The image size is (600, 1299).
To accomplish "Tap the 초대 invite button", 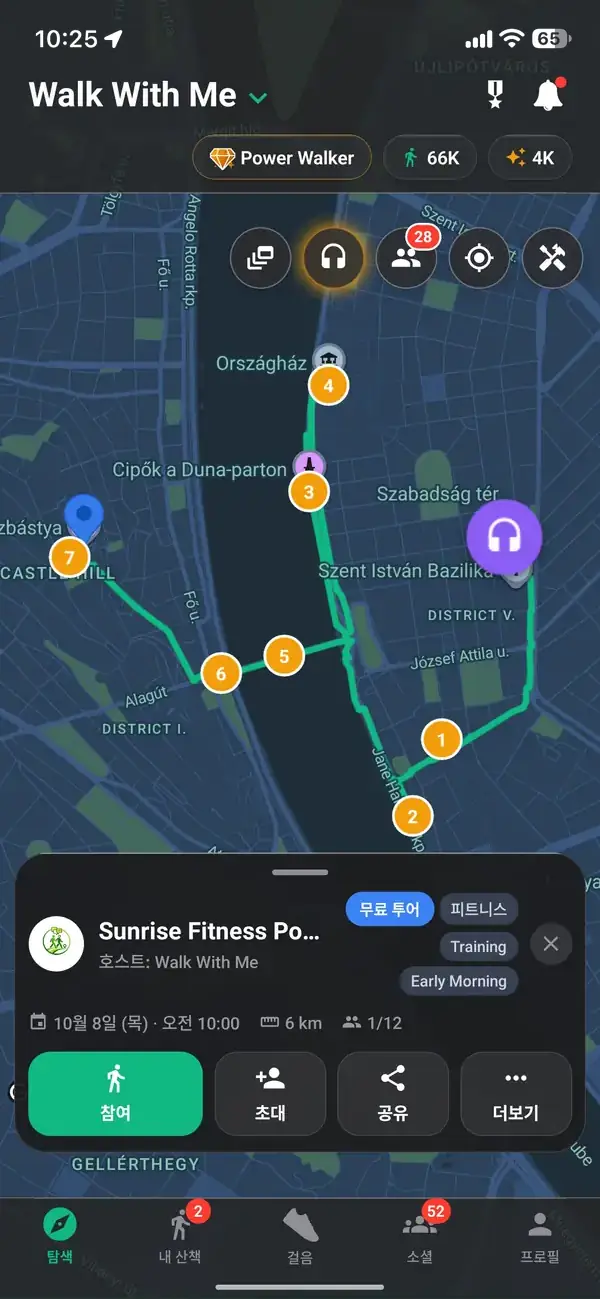I will (x=270, y=1093).
